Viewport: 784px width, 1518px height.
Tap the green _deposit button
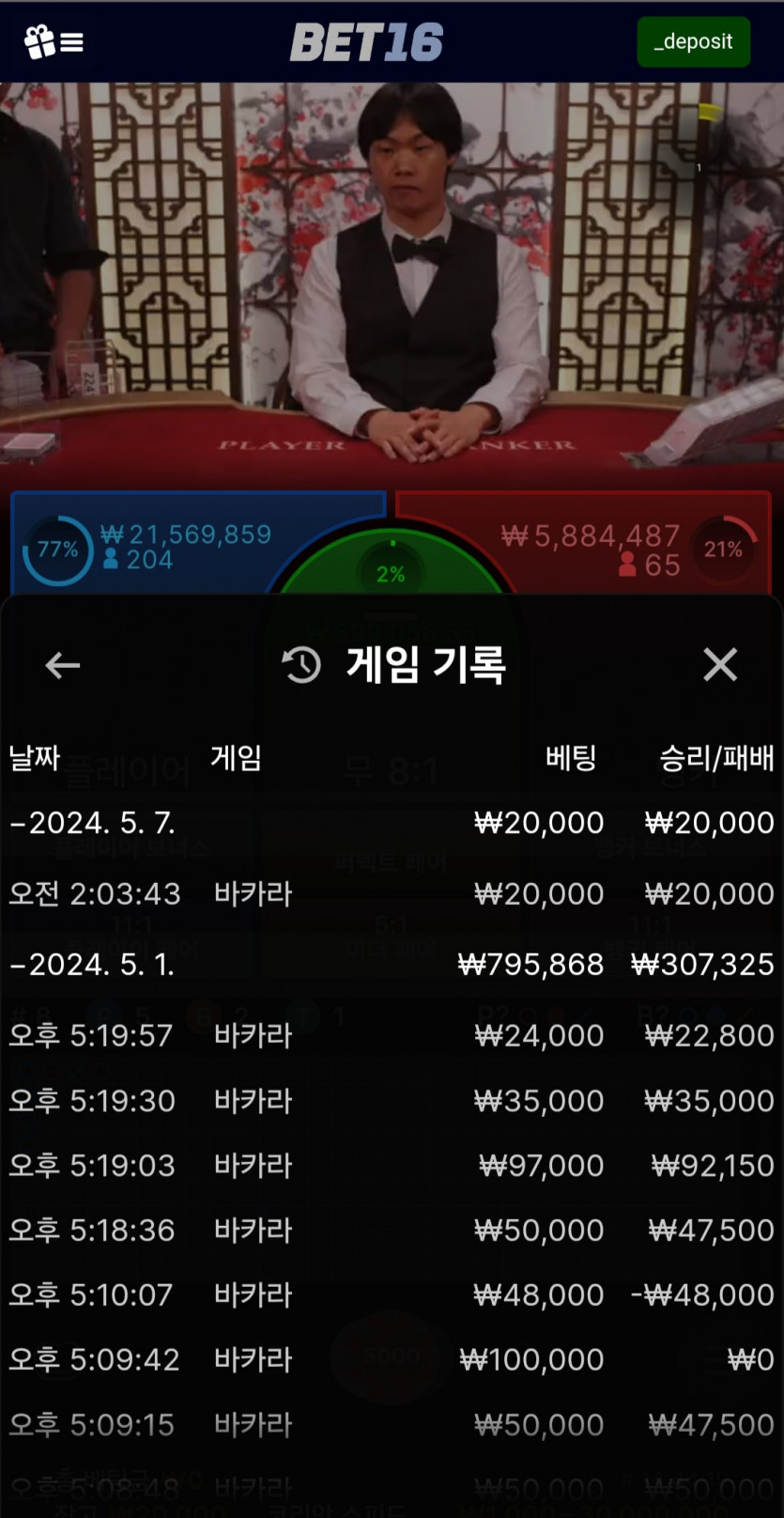(693, 42)
